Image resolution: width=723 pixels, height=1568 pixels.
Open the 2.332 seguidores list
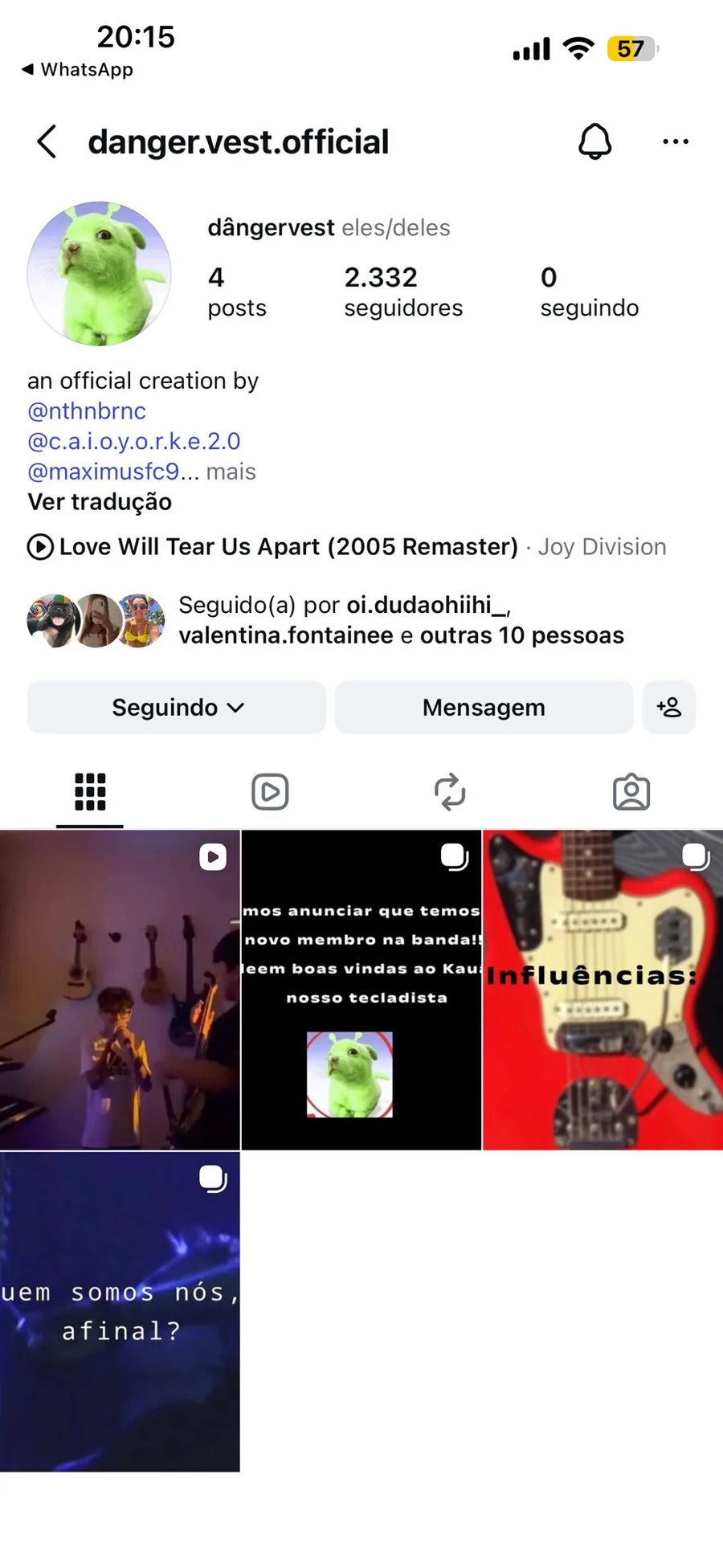pos(402,292)
